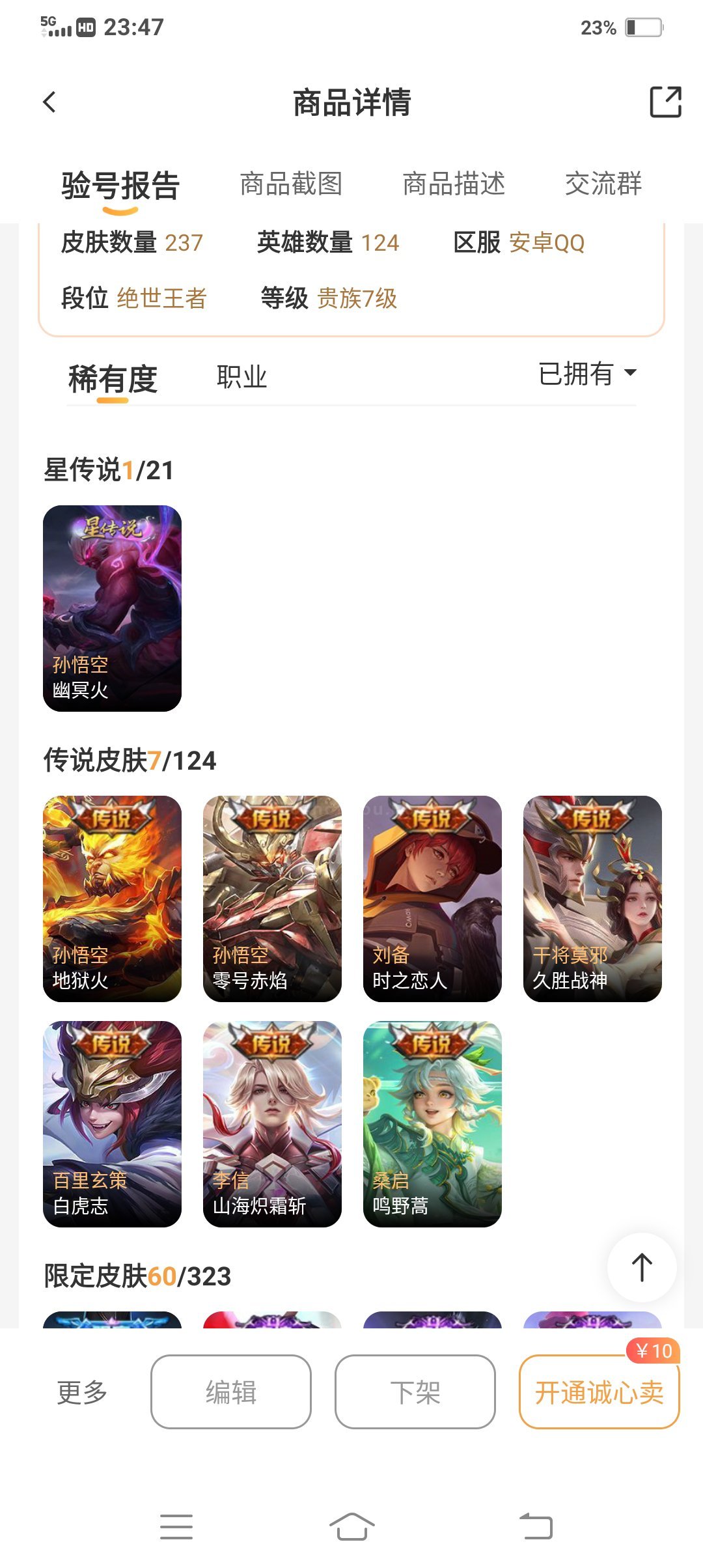Image resolution: width=703 pixels, height=1568 pixels.
Task: Open the 刘备 时之恋人 skin card
Action: pos(432,899)
